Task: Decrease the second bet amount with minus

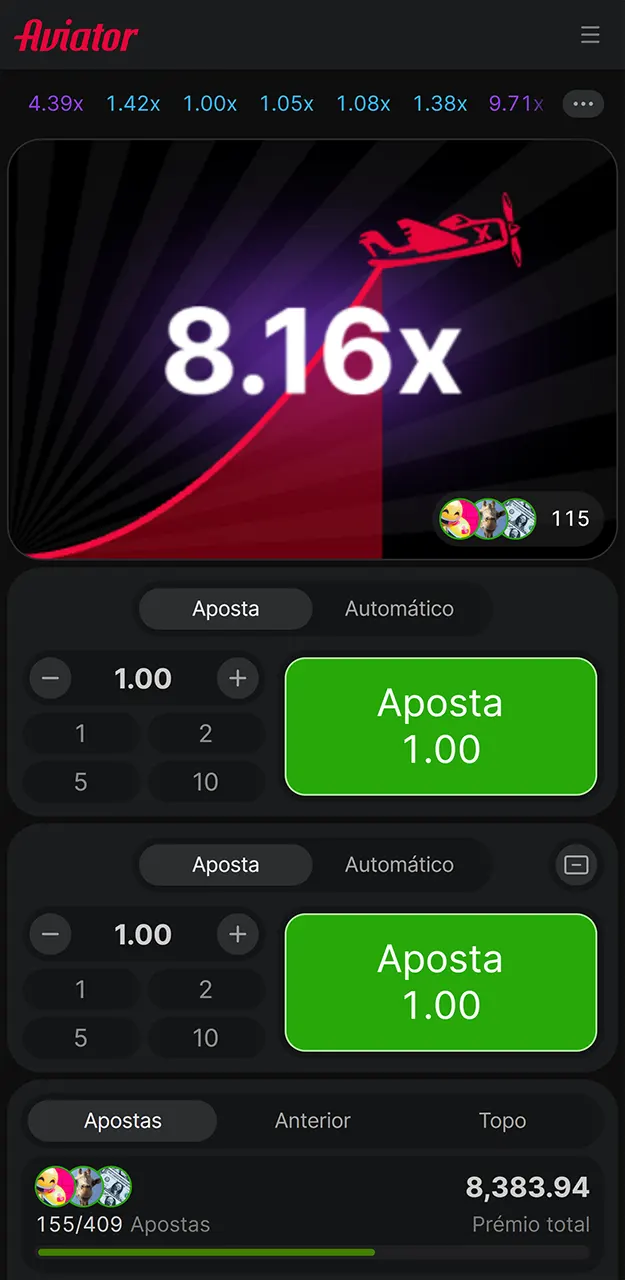Action: click(50, 935)
